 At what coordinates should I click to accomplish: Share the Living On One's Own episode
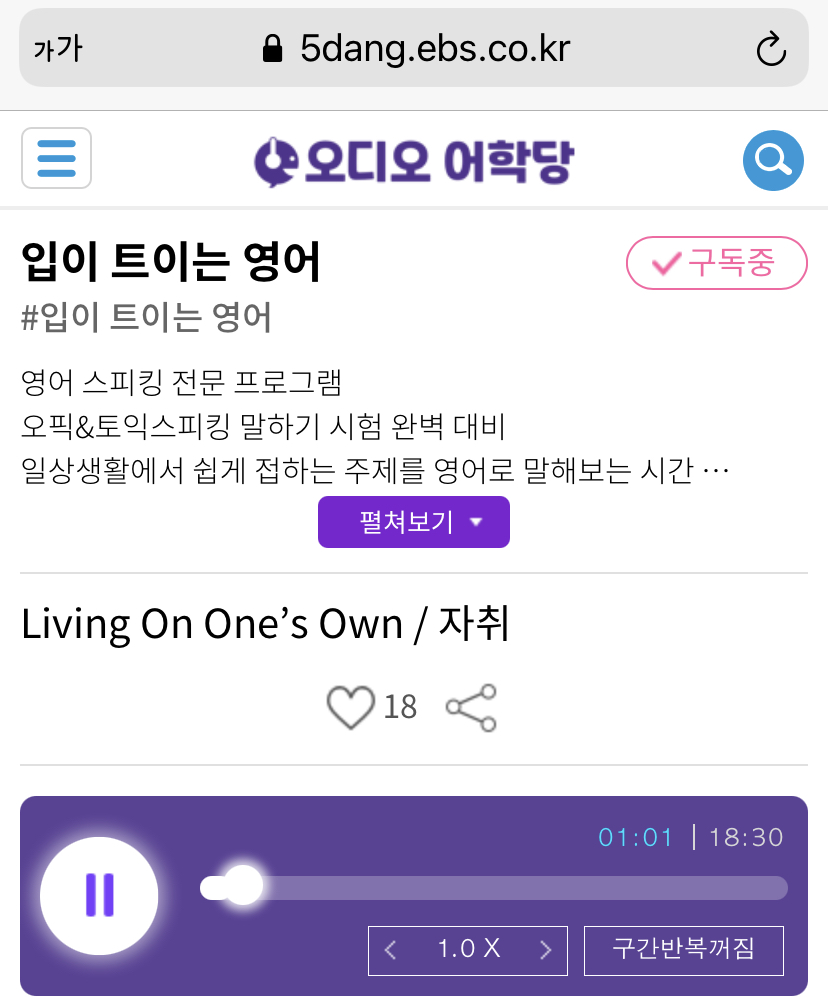pyautogui.click(x=470, y=706)
